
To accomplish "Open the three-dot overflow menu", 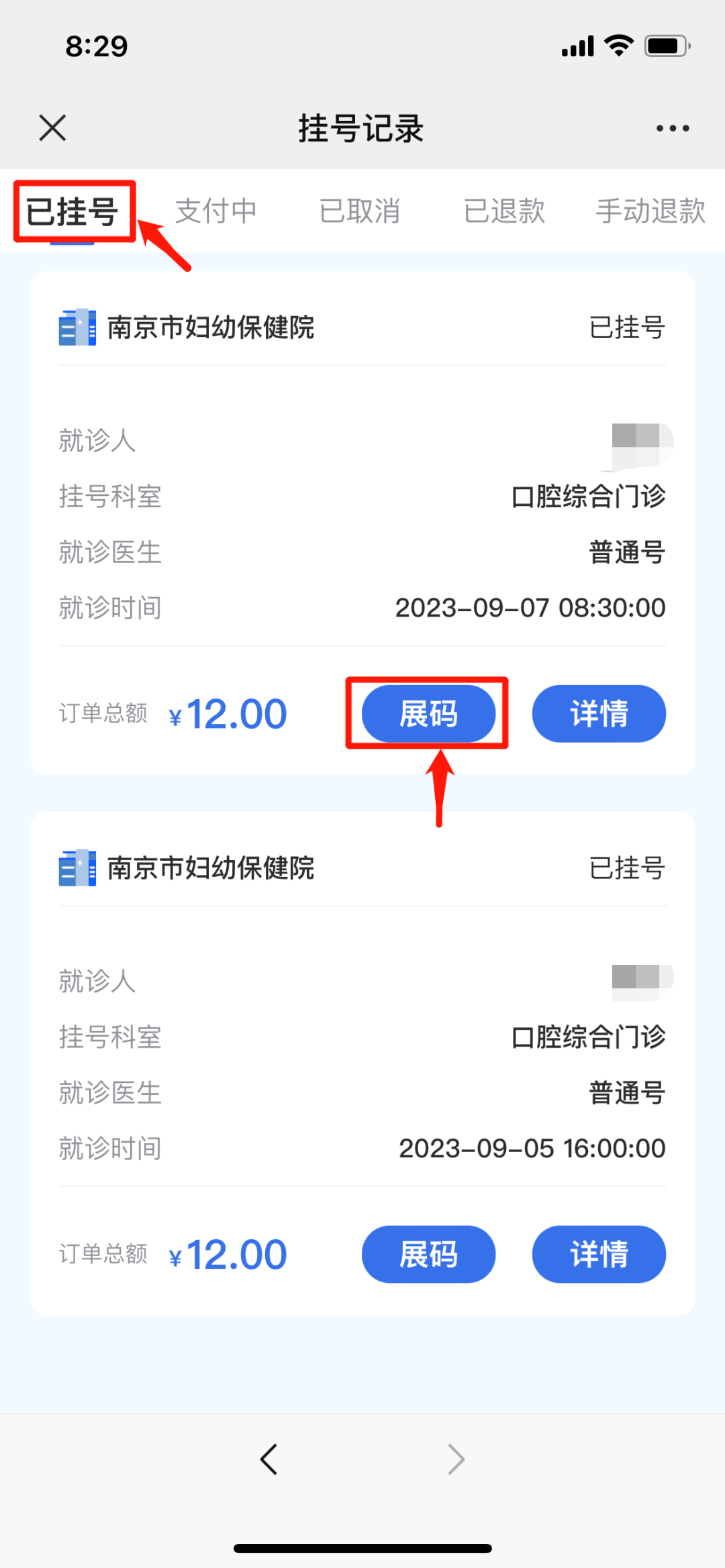I will click(673, 128).
